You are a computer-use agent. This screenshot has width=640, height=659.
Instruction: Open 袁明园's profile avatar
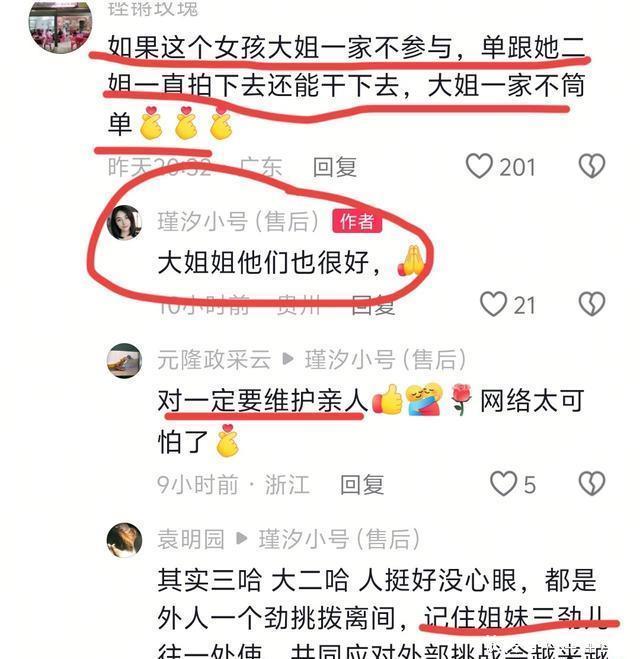pyautogui.click(x=124, y=540)
